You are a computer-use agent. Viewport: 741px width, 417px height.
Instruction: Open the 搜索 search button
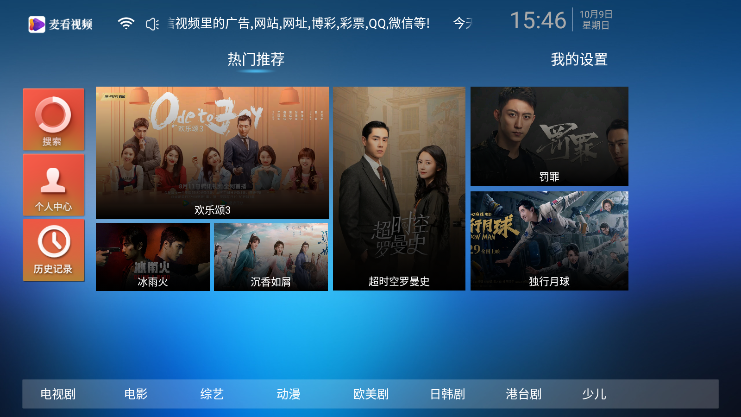[x=53, y=119]
